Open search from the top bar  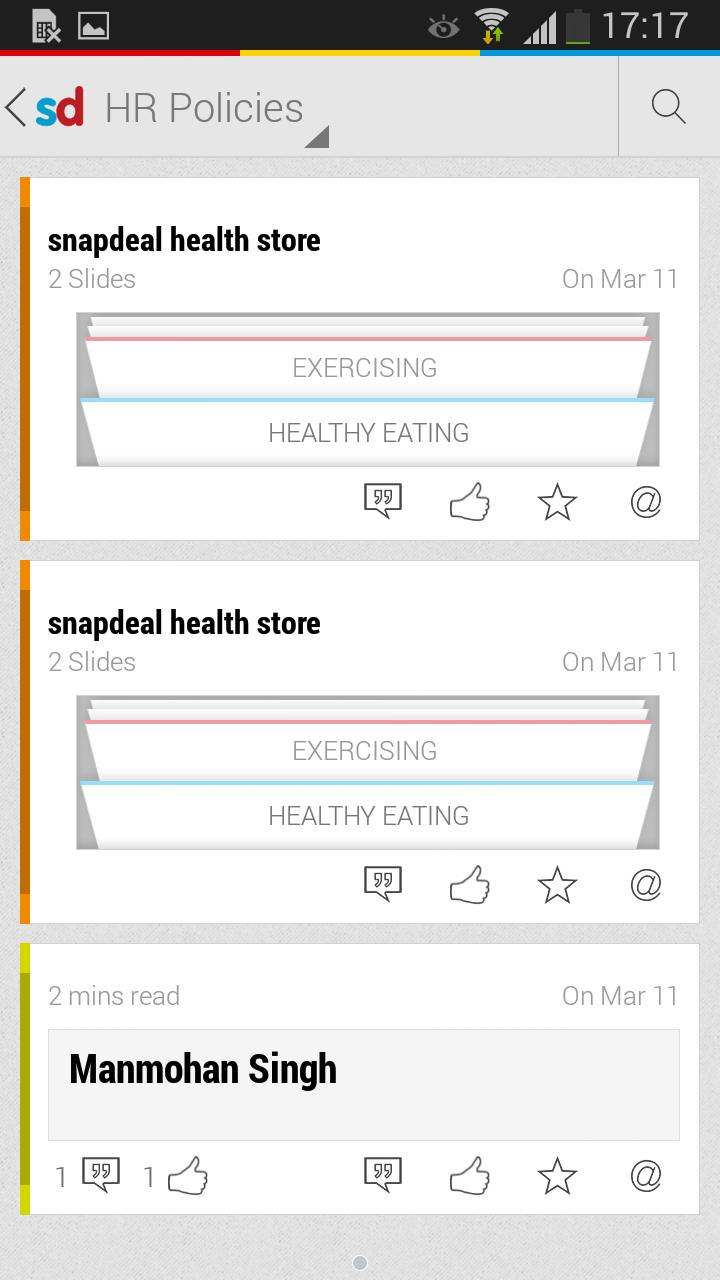668,107
